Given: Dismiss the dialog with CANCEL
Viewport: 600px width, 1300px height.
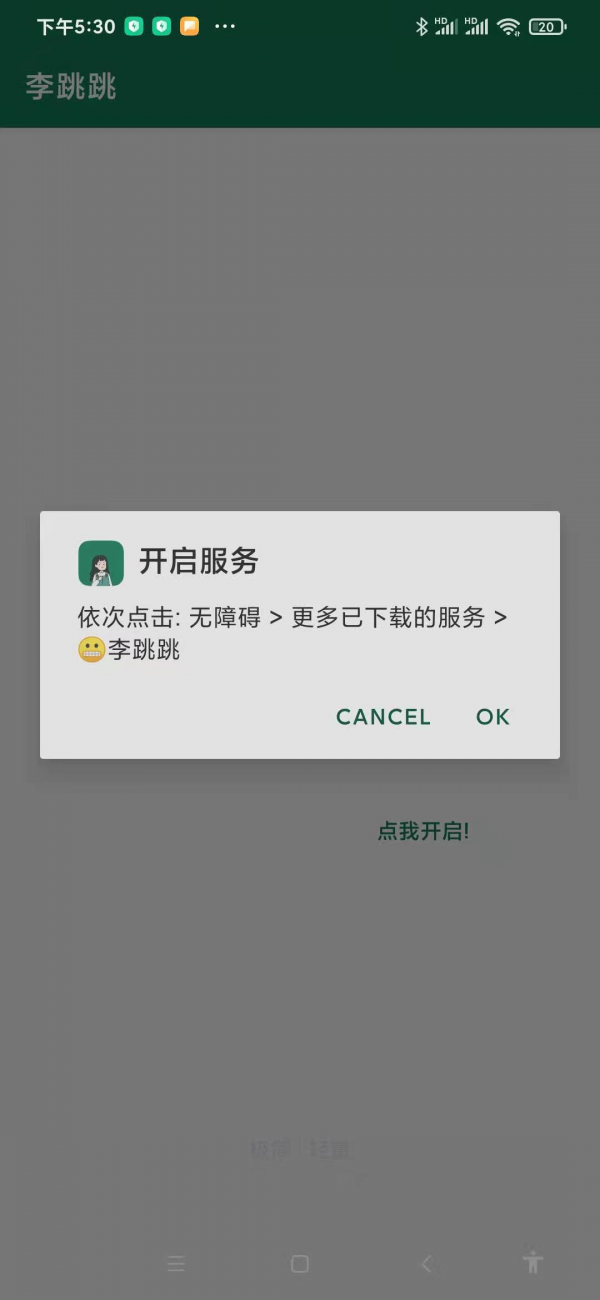Looking at the screenshot, I should point(383,717).
